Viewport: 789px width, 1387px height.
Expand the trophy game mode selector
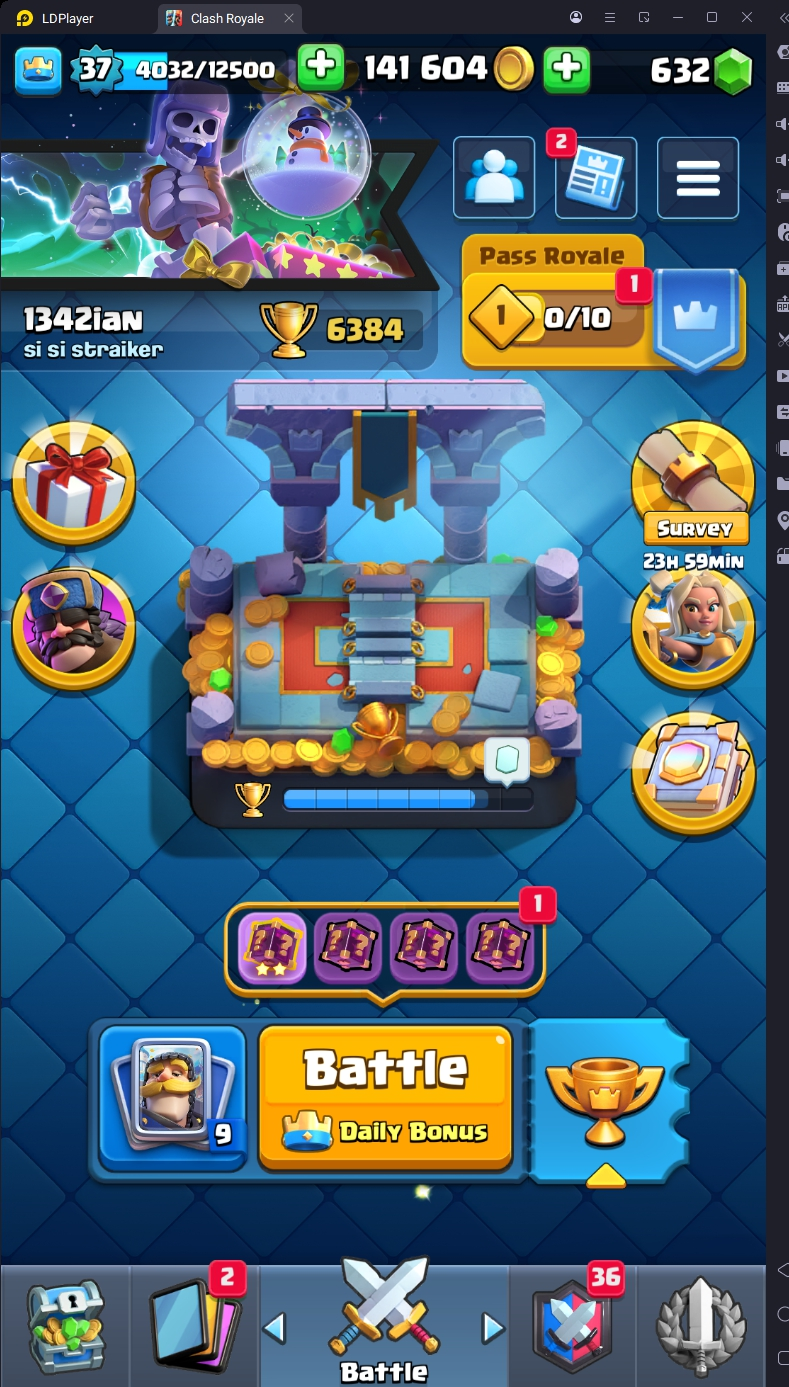(x=605, y=1101)
